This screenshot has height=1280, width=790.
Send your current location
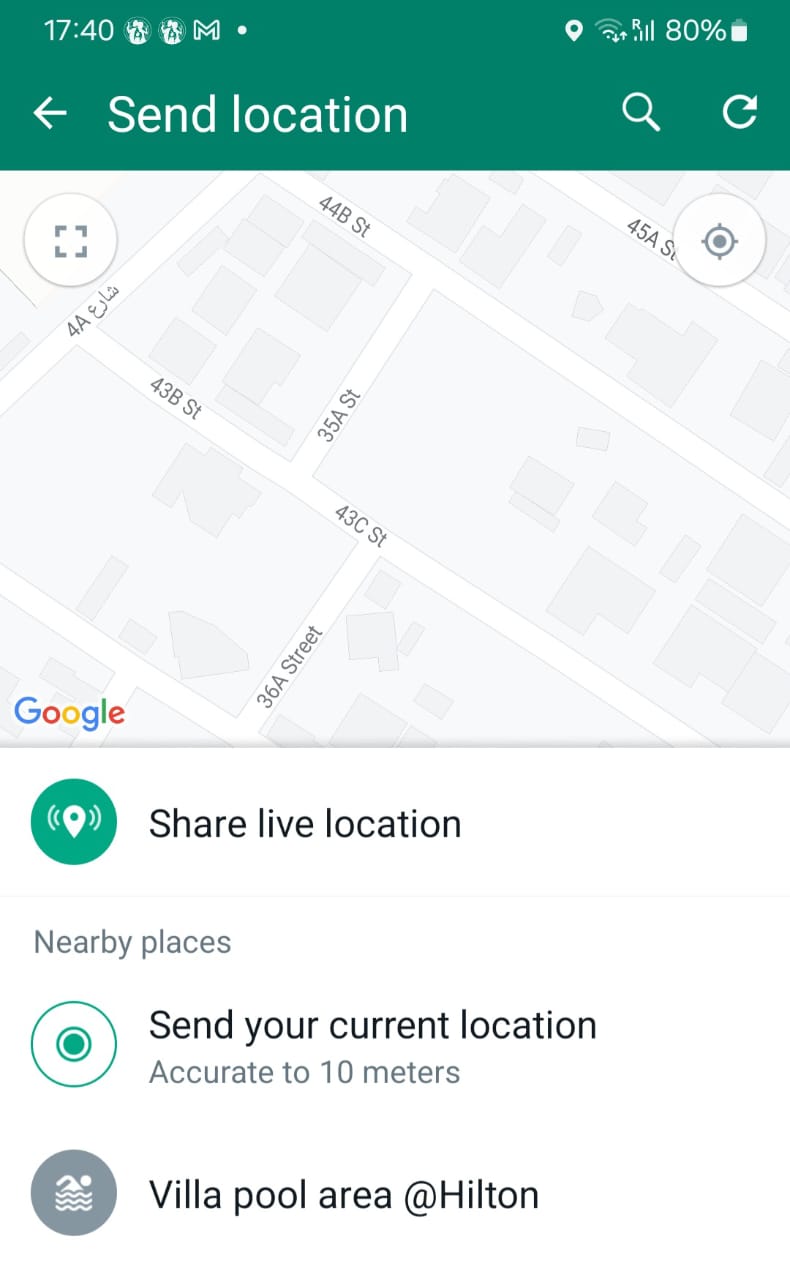point(372,1025)
